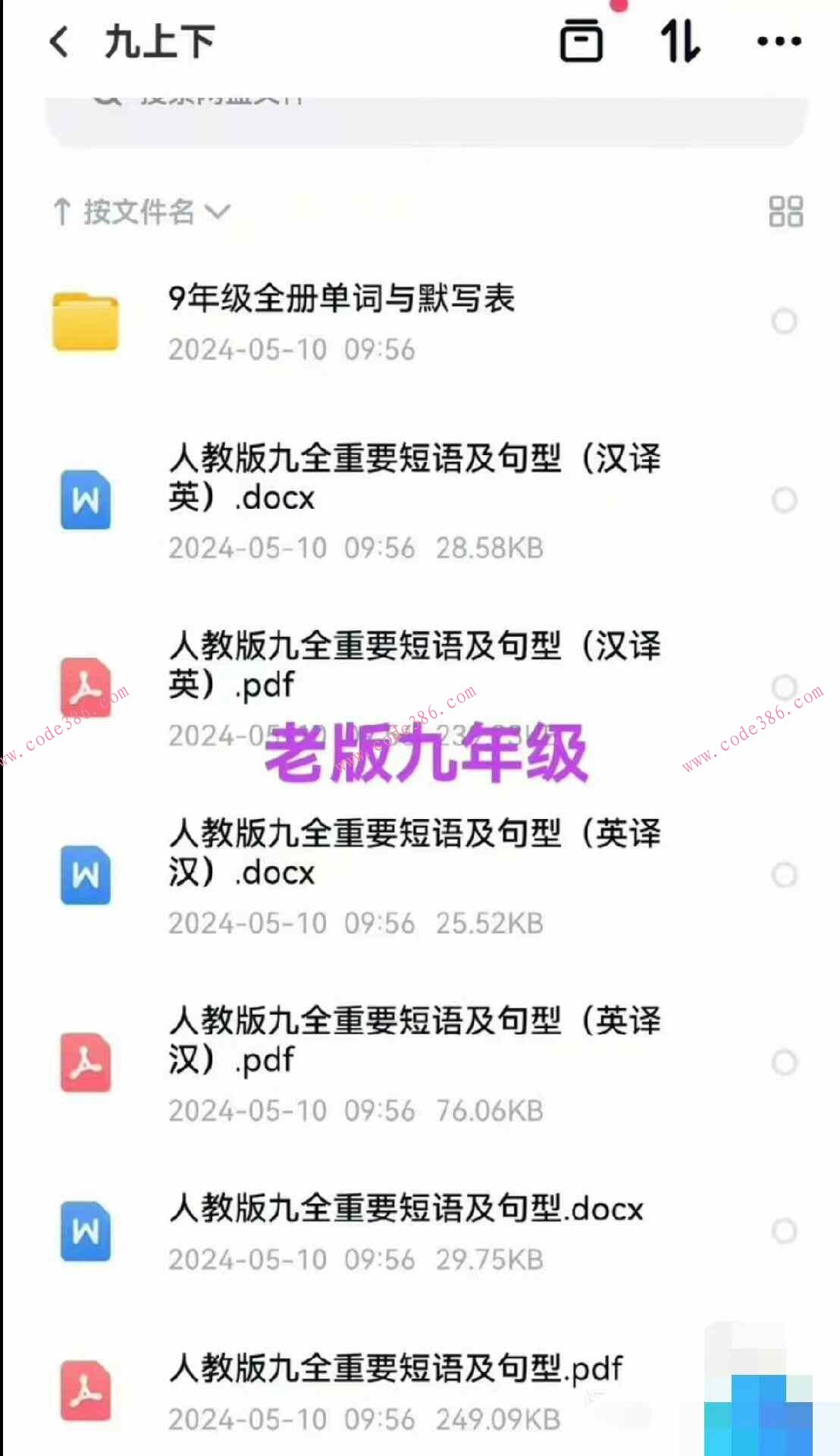Tap the PDF icon beside 汉译英 pdf file
Image resolution: width=840 pixels, height=1456 pixels.
coord(85,688)
